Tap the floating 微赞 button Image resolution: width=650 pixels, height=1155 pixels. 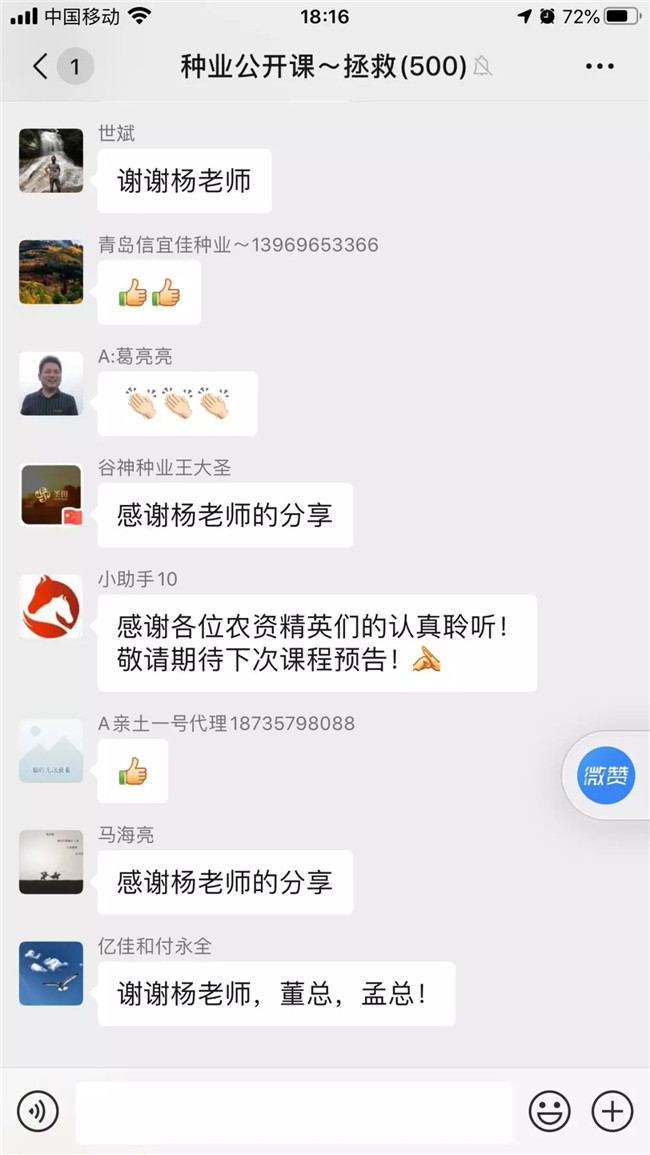pos(606,776)
